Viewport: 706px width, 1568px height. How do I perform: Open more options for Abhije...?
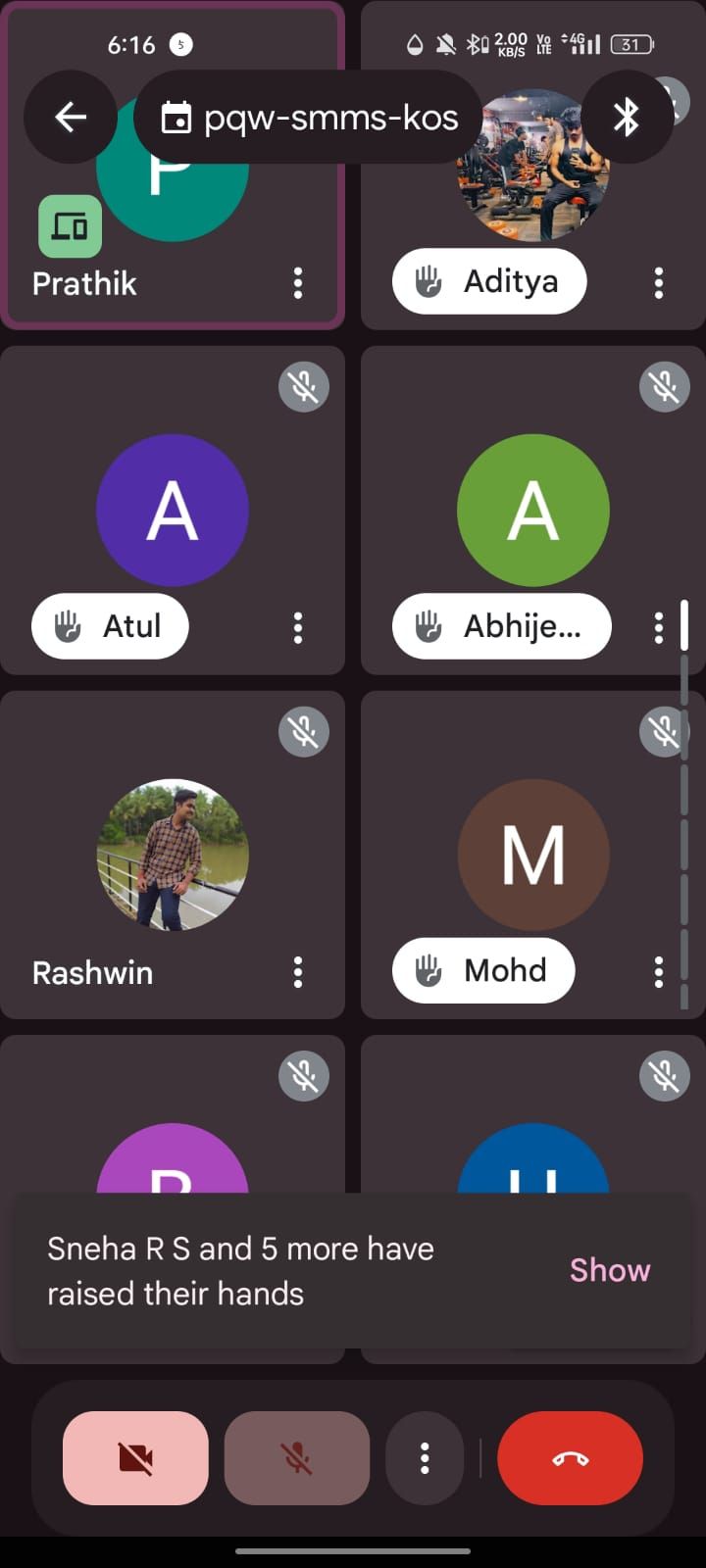click(659, 628)
